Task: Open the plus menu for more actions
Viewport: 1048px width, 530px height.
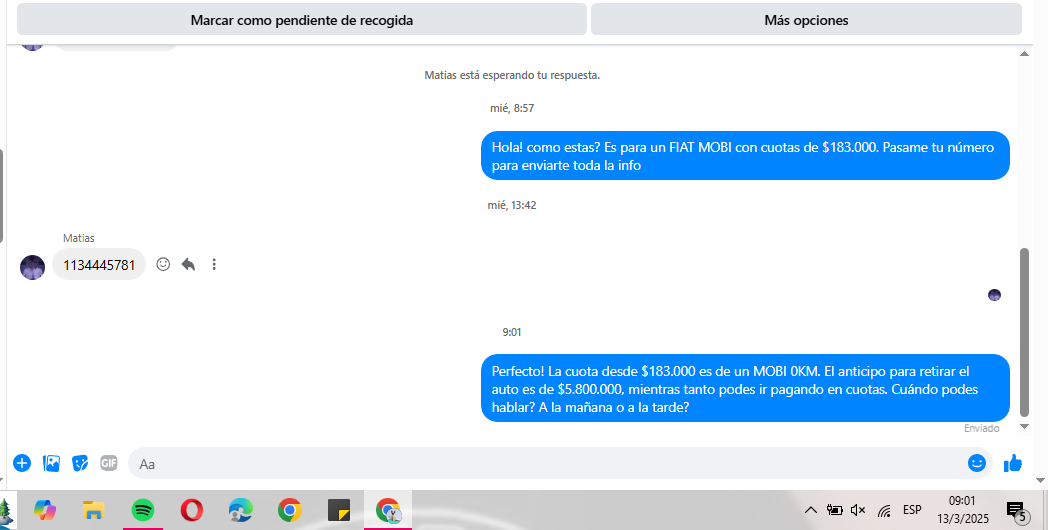Action: pos(22,463)
